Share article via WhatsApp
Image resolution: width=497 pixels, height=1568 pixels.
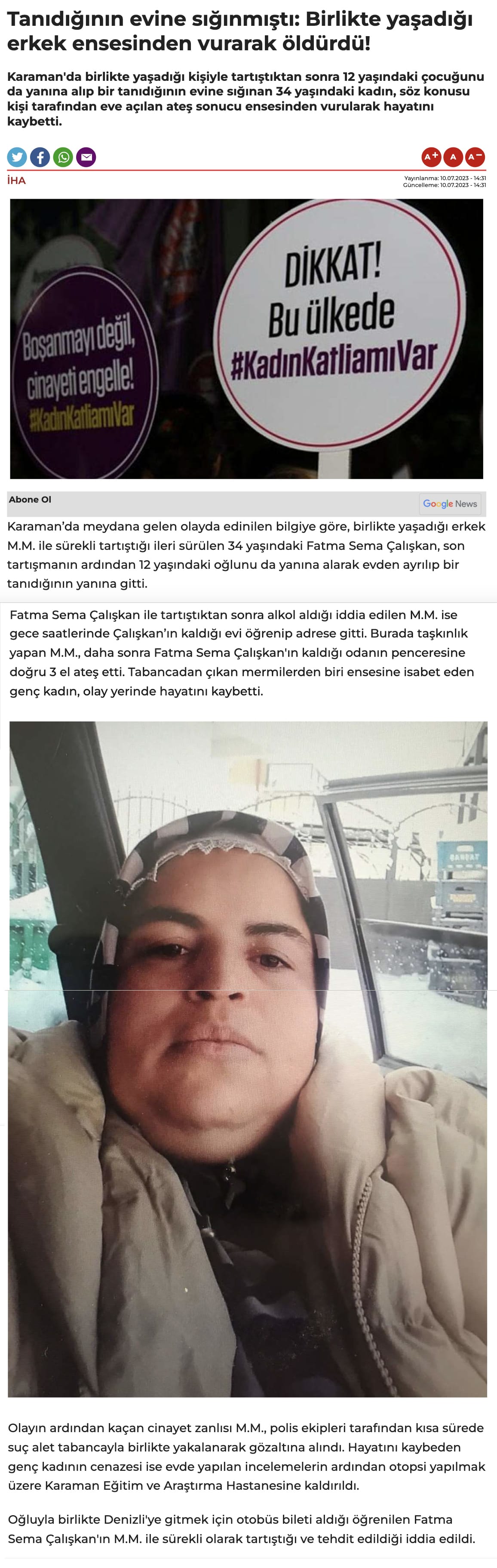63,157
